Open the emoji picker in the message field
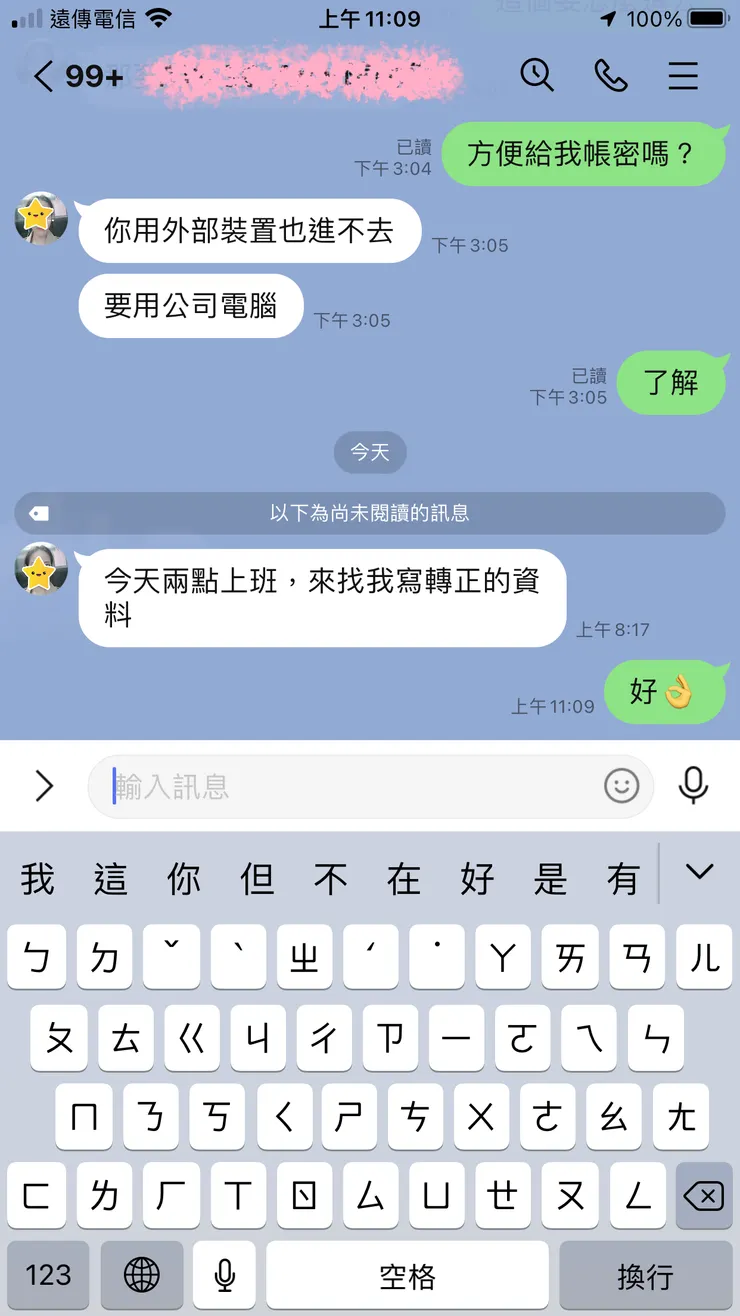 click(x=621, y=786)
